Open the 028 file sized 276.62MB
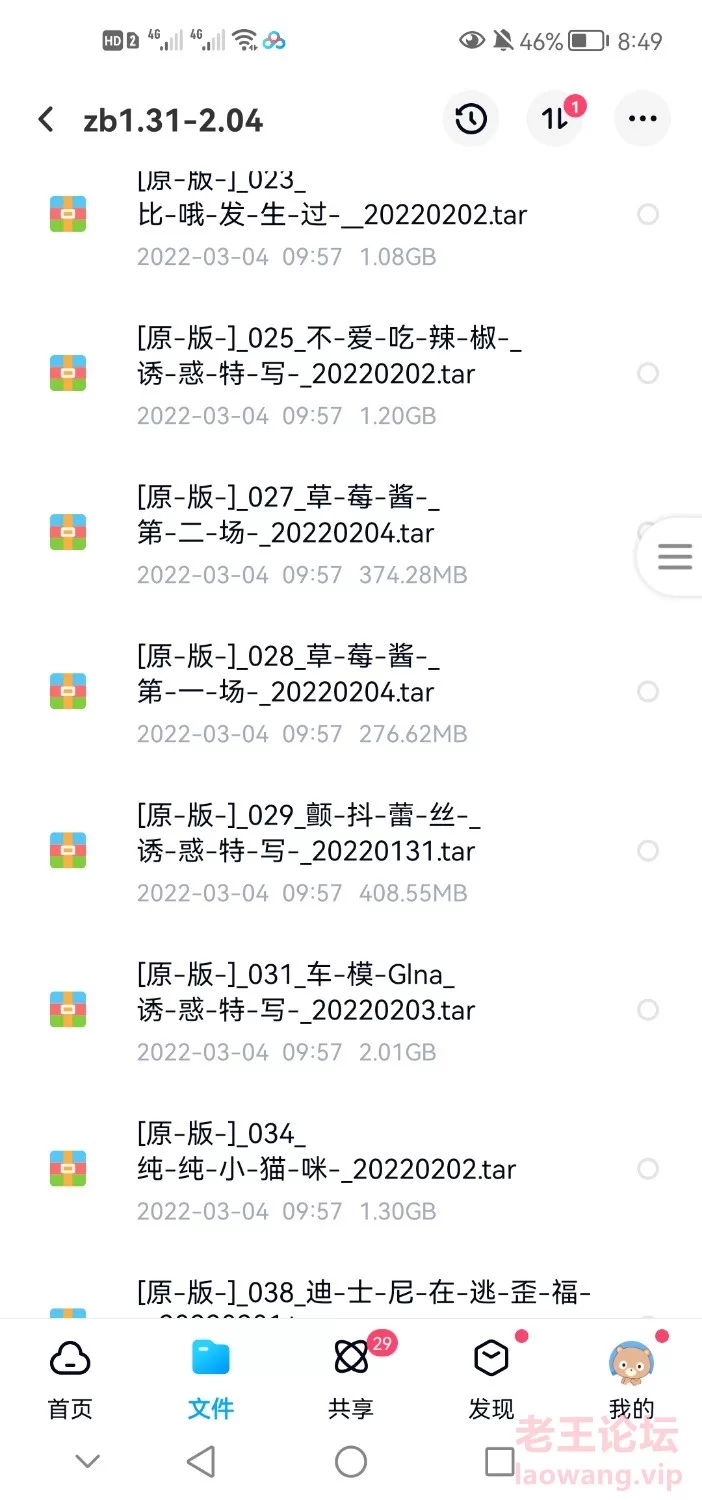 tap(290, 675)
